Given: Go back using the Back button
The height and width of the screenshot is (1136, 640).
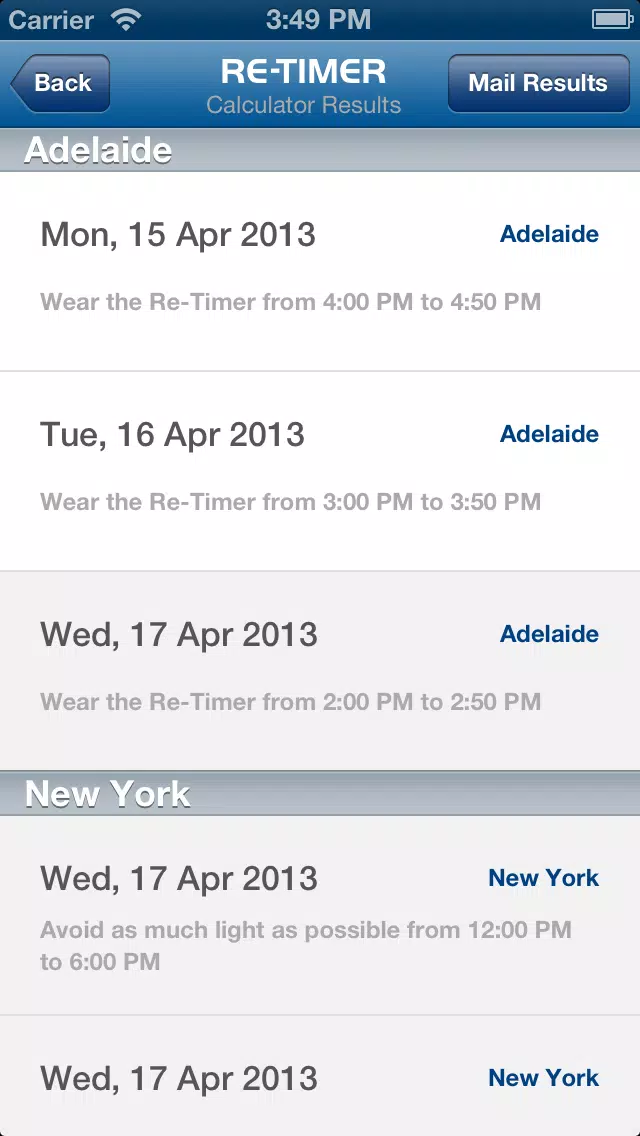Looking at the screenshot, I should pos(60,83).
